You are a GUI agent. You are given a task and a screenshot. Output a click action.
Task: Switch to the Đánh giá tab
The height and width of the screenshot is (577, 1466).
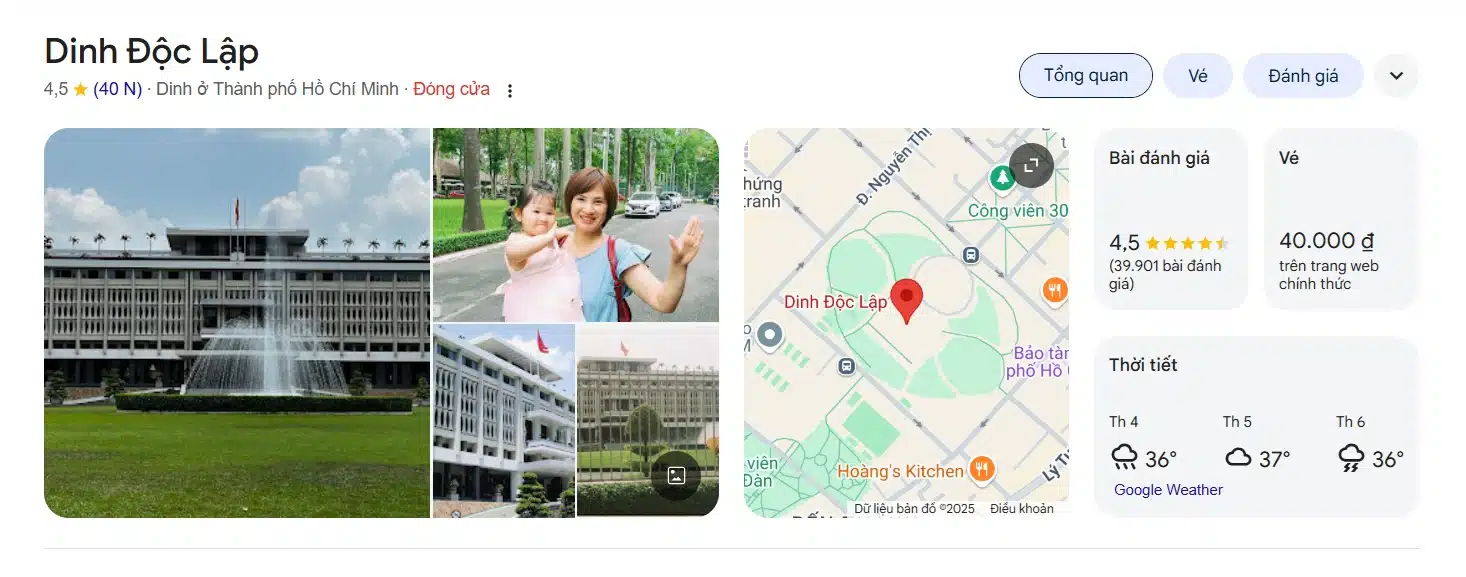pos(1302,76)
